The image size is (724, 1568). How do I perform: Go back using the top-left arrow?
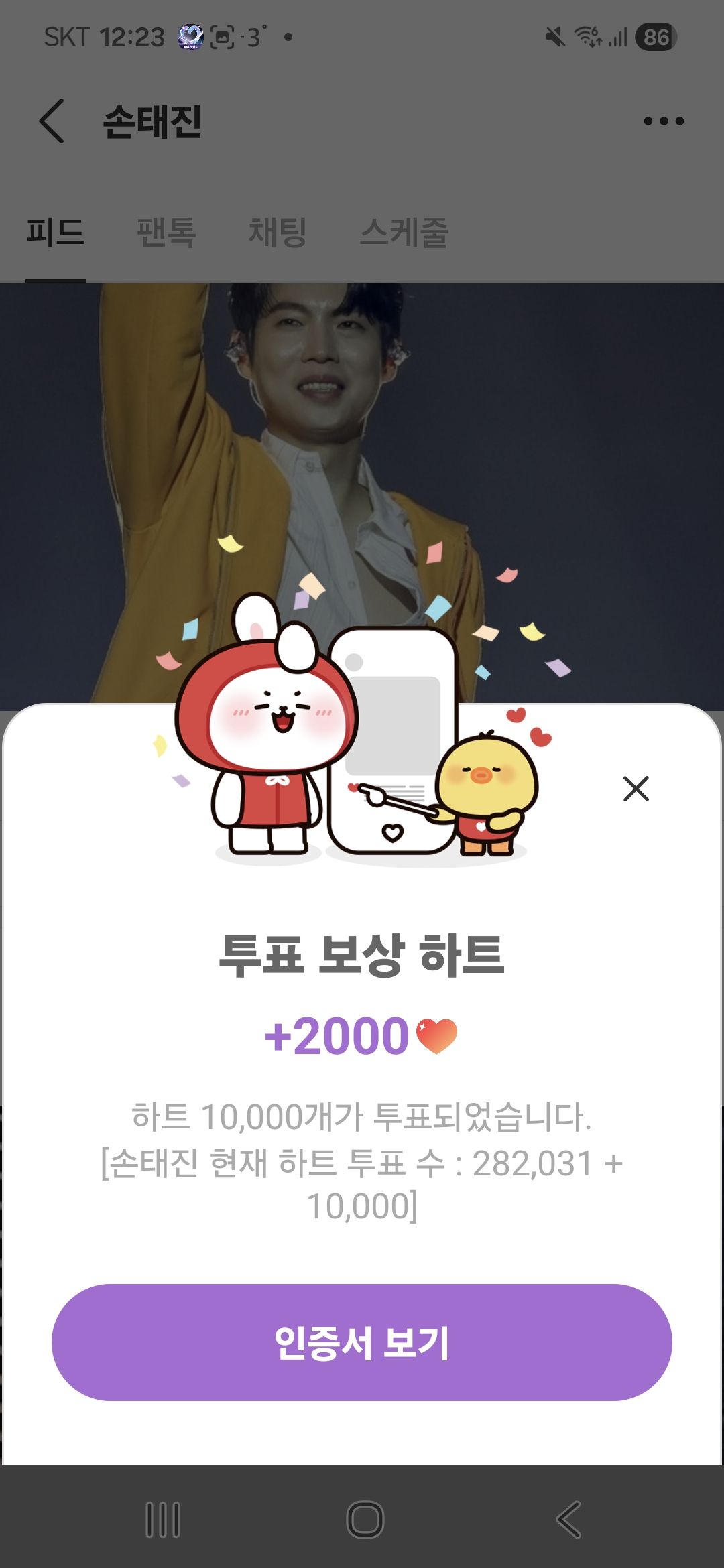[52, 119]
